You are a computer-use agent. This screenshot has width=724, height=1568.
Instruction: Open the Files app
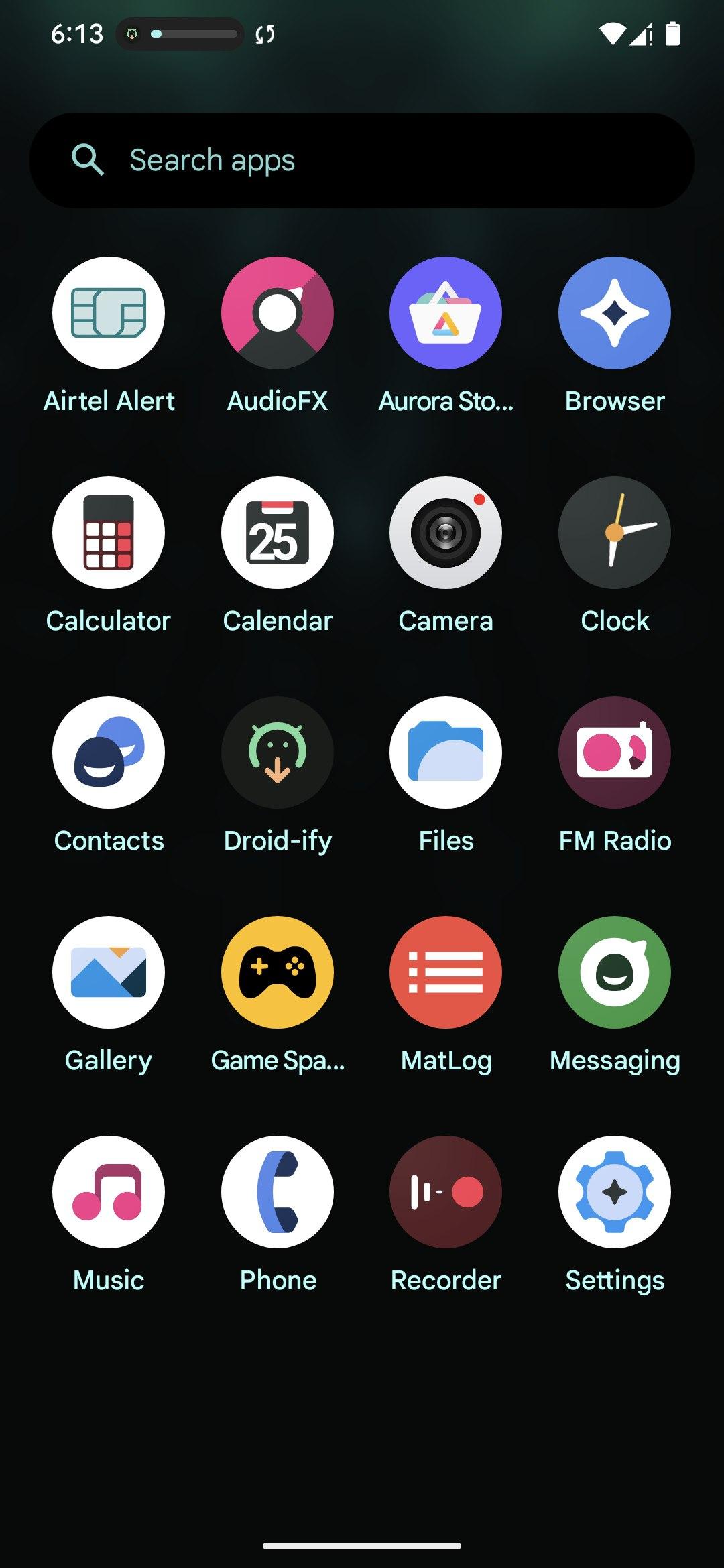446,753
